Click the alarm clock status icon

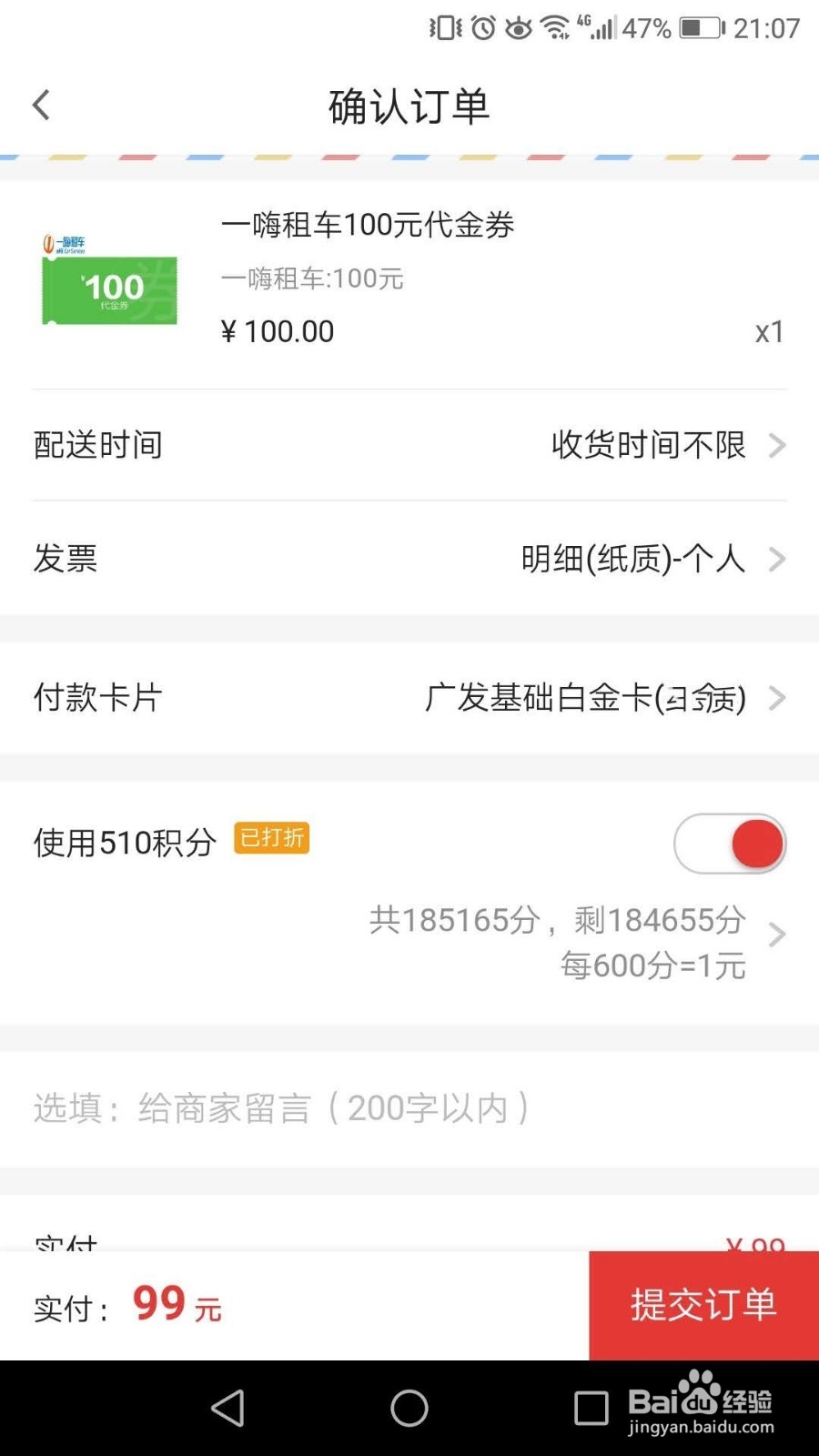(x=483, y=27)
